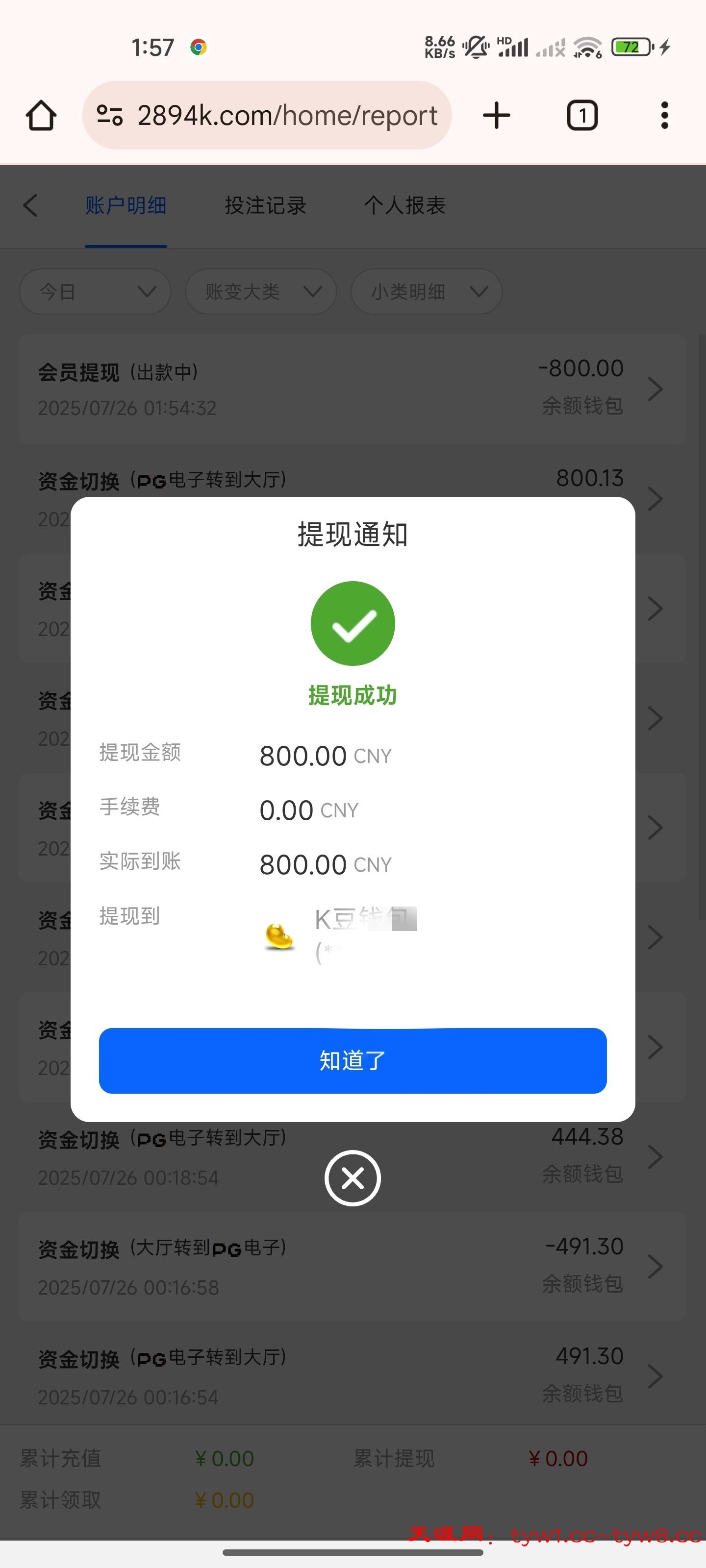Open a new browser tab
Screen dimensions: 706x1568
tap(497, 116)
